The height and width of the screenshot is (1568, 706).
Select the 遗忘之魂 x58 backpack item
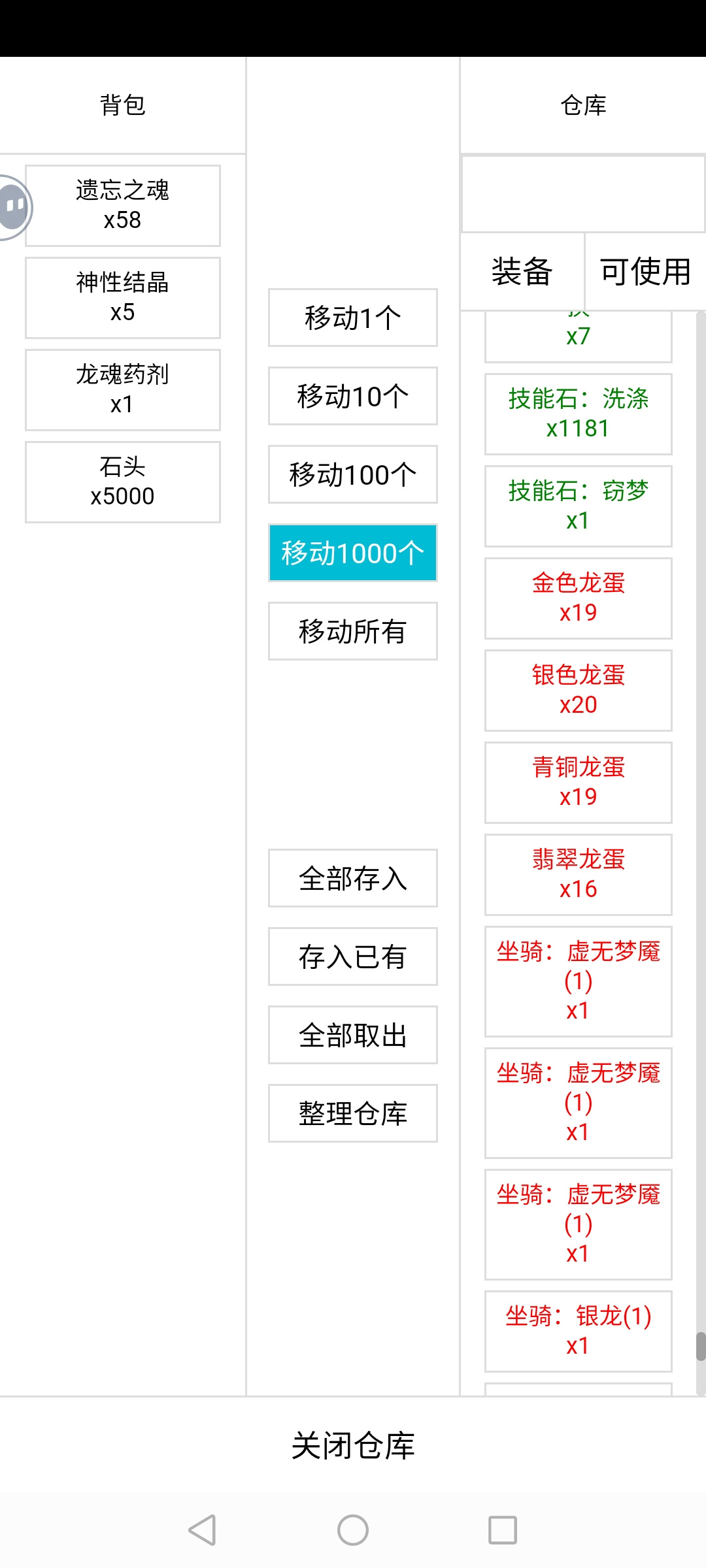coord(123,206)
